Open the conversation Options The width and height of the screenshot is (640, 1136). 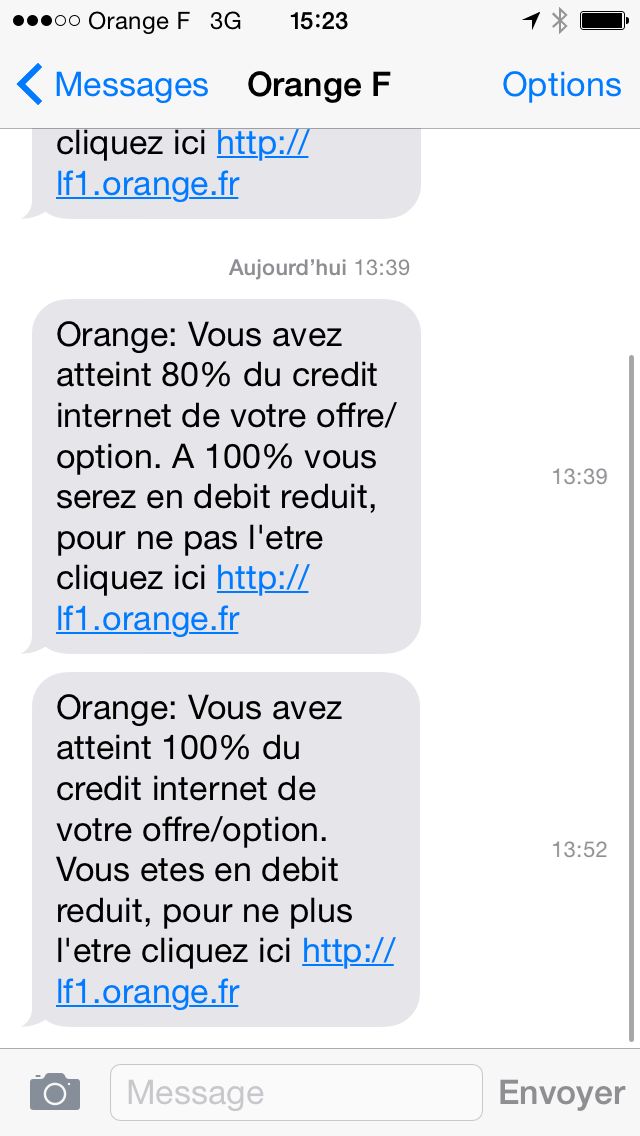561,86
